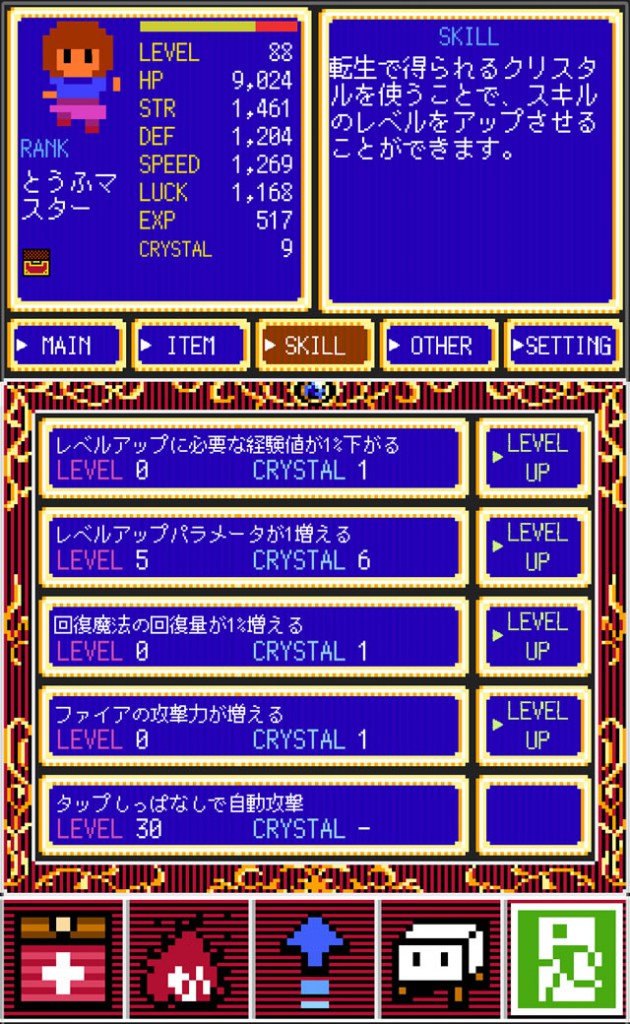Tap the small treasure chest under the rank

[x=37, y=263]
